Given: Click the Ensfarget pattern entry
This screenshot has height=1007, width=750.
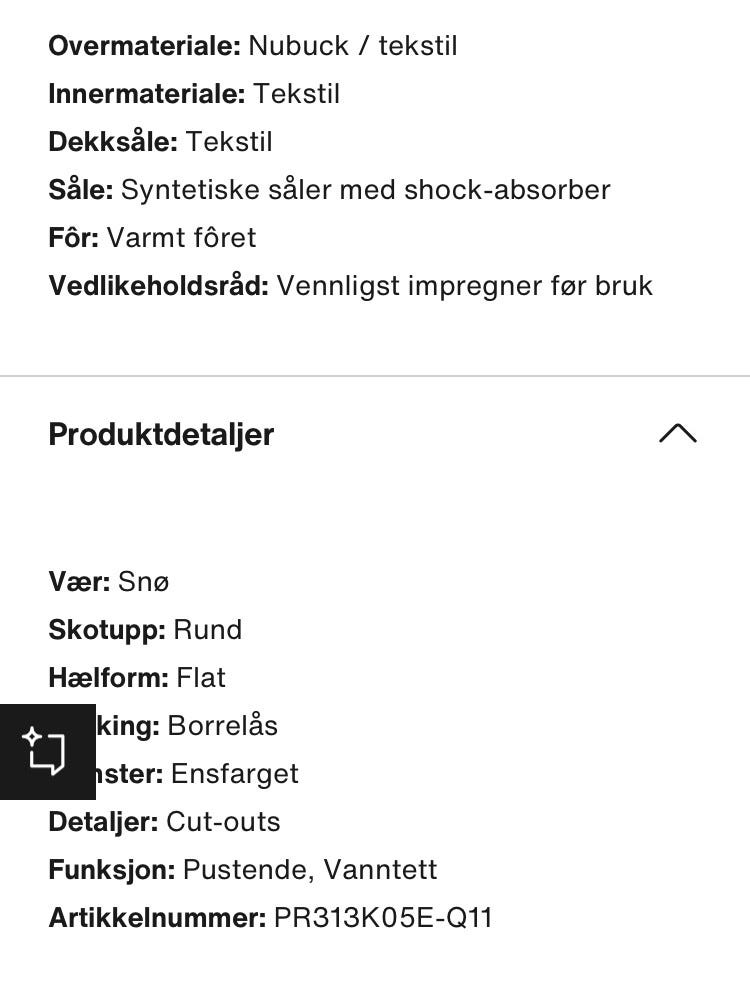Looking at the screenshot, I should click(x=235, y=773).
